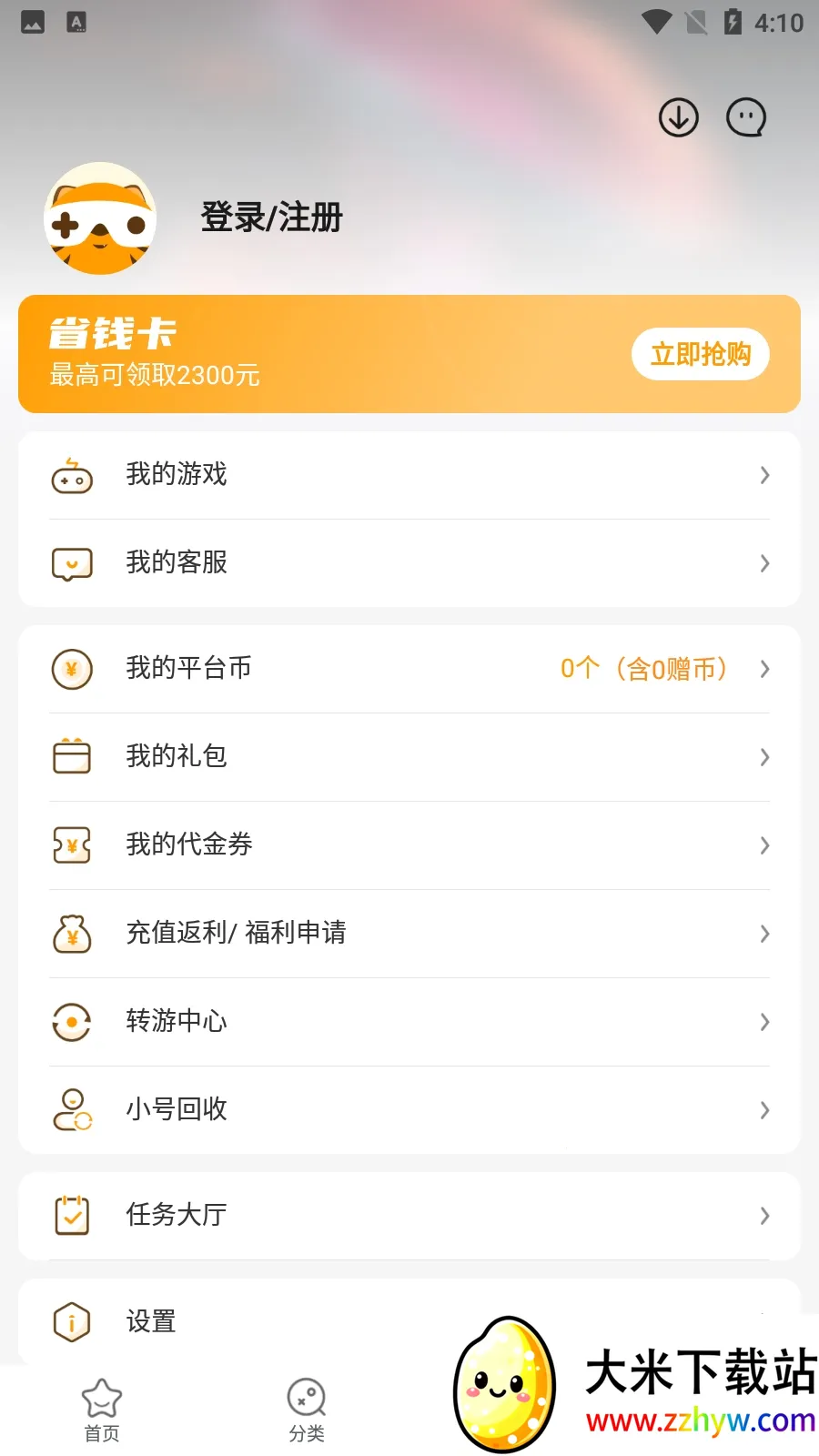Open the 登录/注册 login link
The height and width of the screenshot is (1456, 819).
pyautogui.click(x=271, y=218)
